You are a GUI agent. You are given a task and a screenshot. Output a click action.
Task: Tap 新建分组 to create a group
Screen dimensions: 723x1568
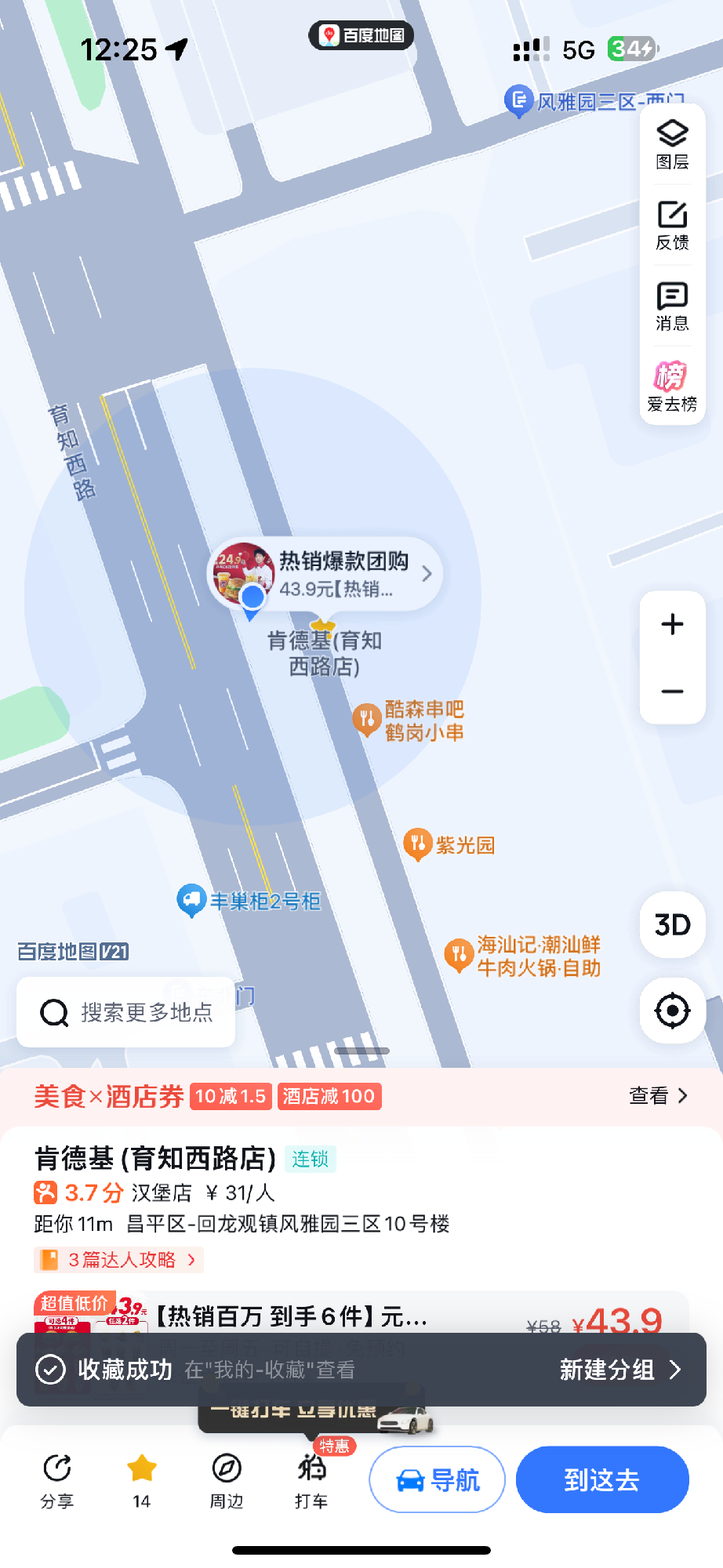[x=619, y=1370]
